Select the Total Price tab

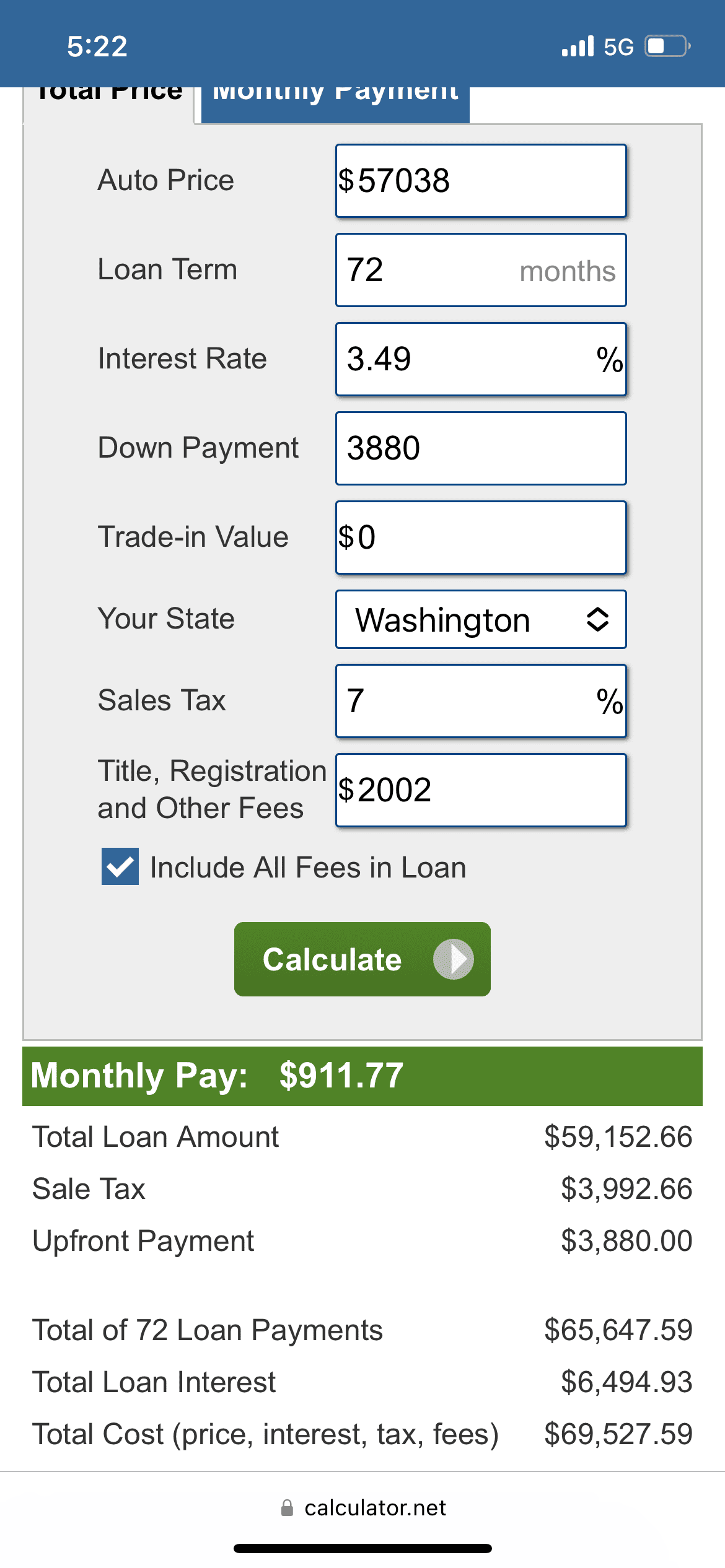(x=109, y=104)
